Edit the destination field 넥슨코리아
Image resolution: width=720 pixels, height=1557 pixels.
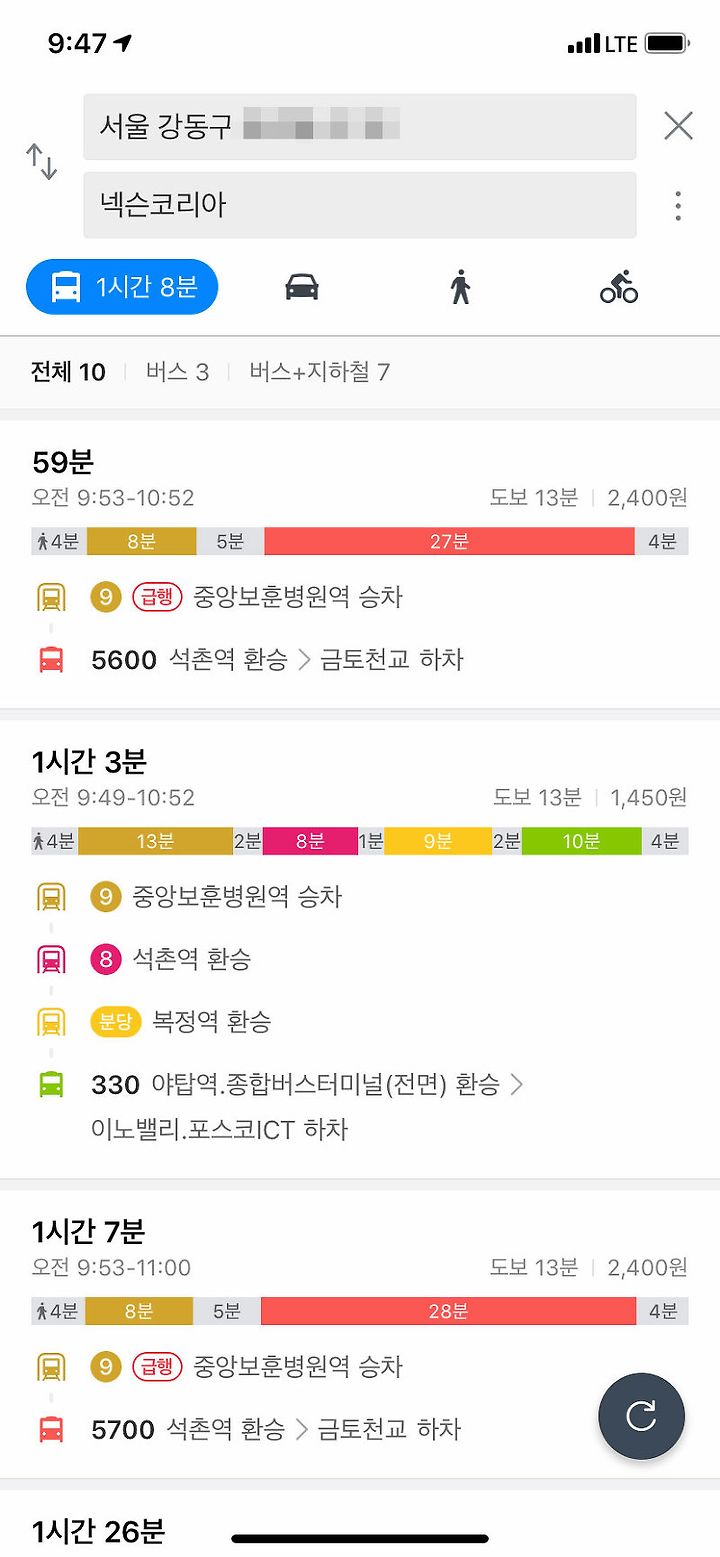coord(360,205)
